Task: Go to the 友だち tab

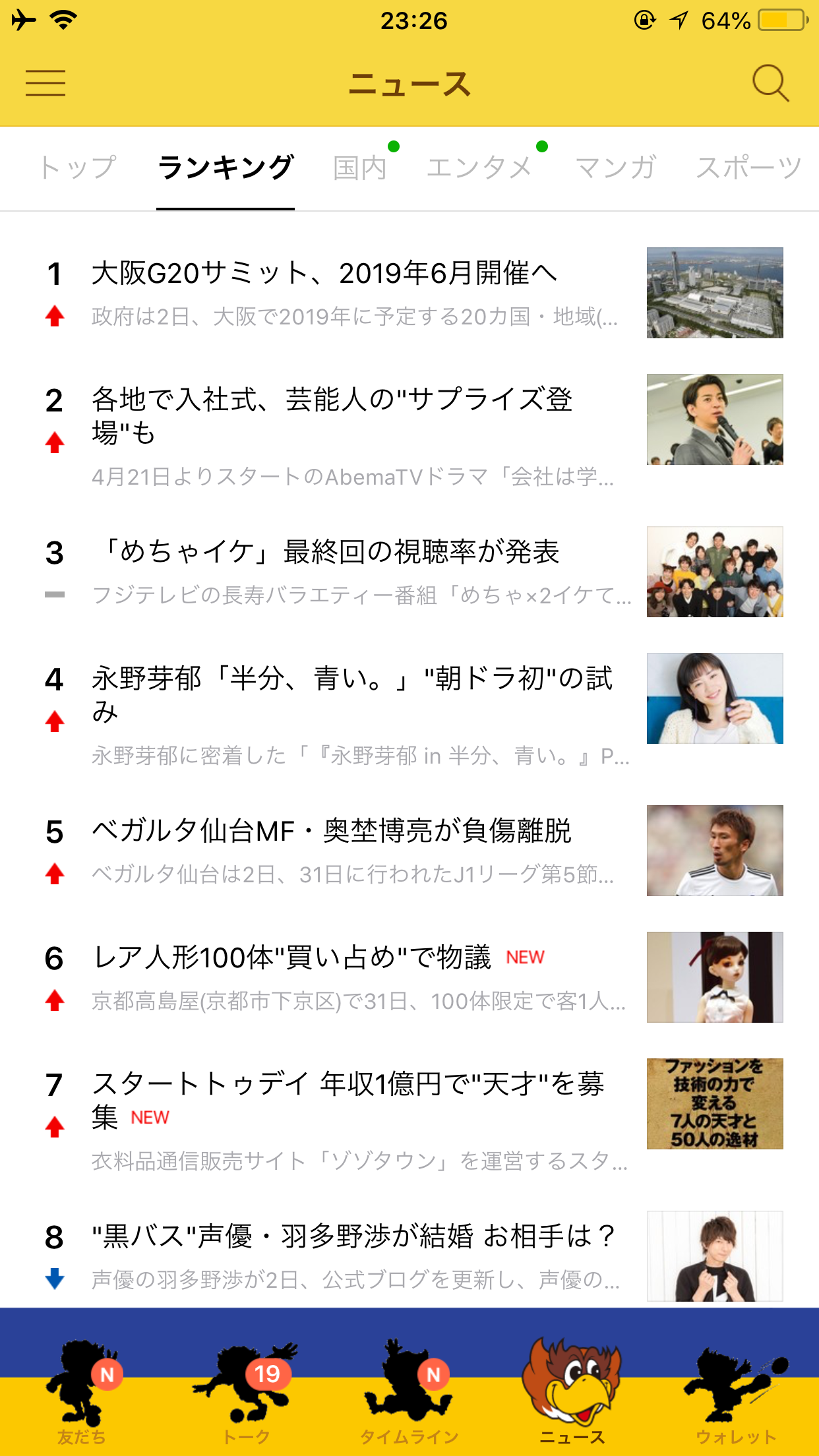Action: click(x=82, y=1391)
